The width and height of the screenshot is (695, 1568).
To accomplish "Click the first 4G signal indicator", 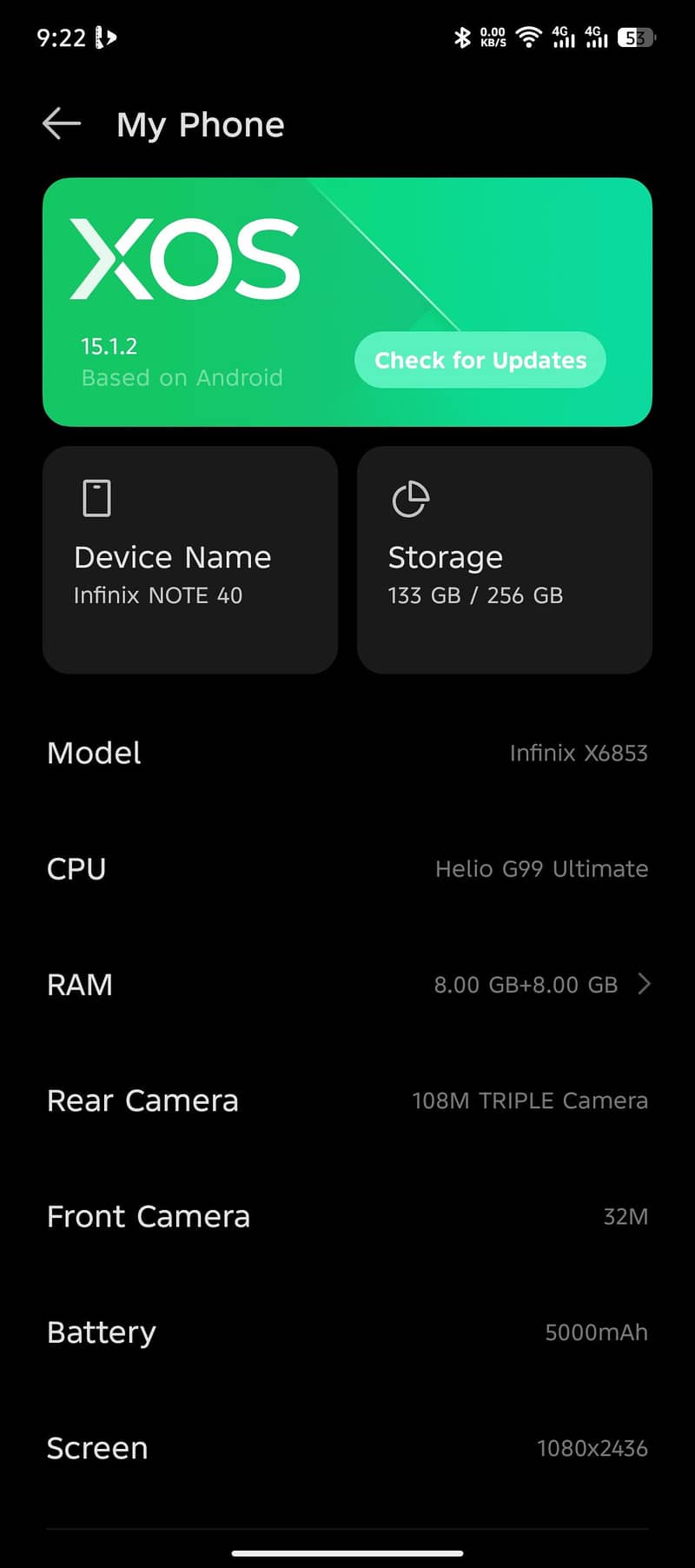I will pyautogui.click(x=563, y=37).
